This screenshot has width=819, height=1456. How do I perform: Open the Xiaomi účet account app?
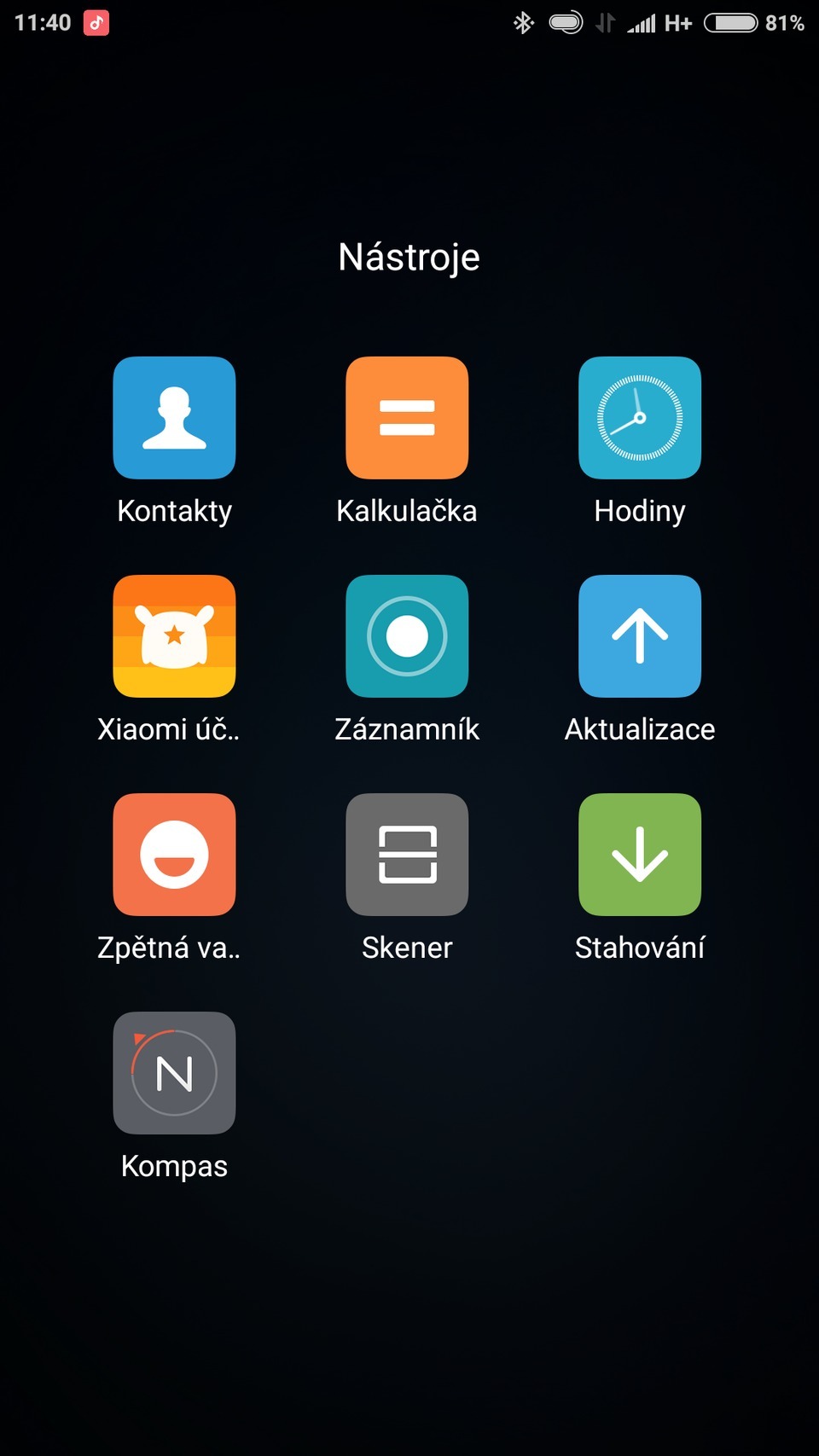coord(174,636)
